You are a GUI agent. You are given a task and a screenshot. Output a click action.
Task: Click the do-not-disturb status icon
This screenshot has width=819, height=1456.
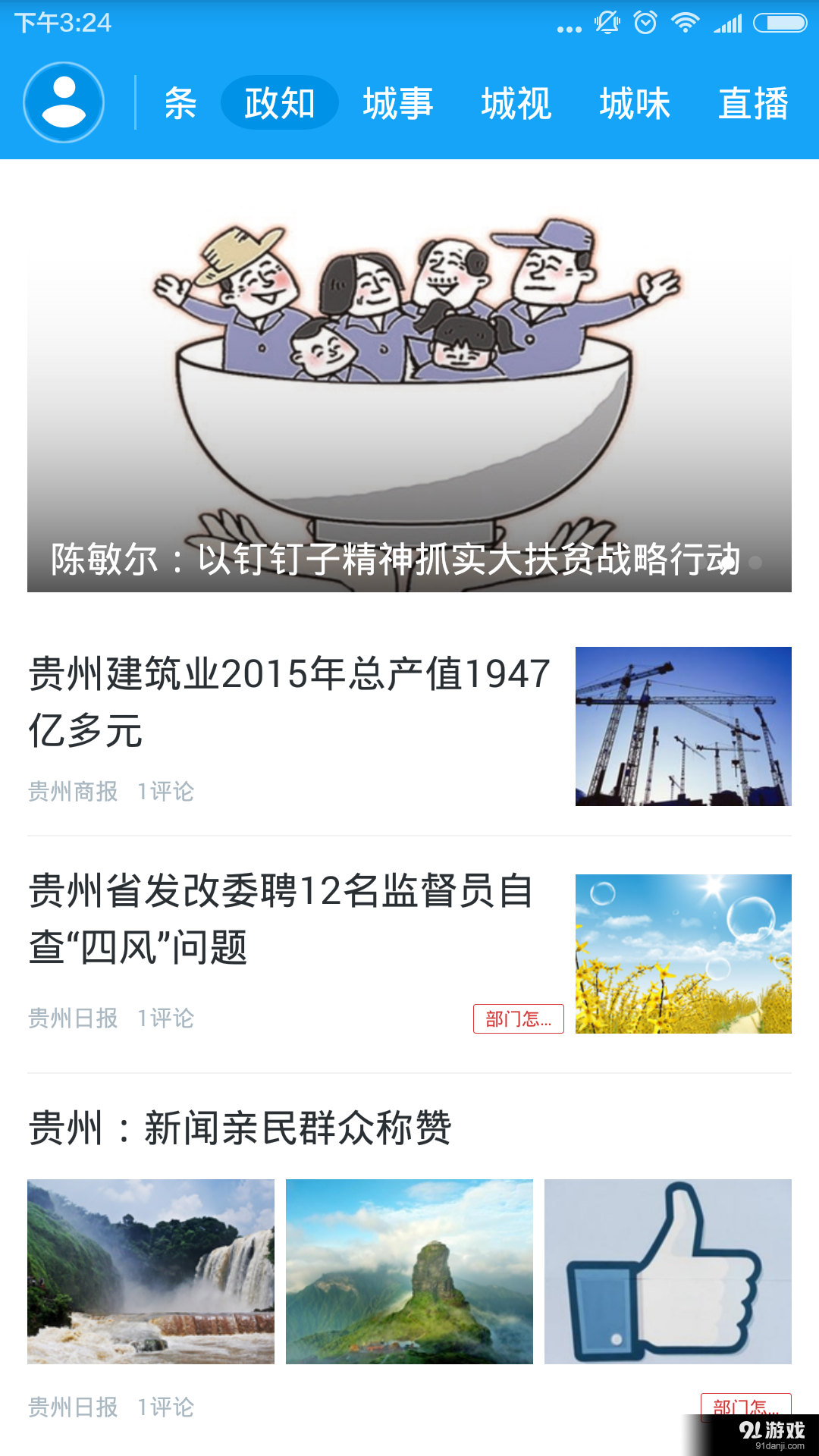(608, 23)
